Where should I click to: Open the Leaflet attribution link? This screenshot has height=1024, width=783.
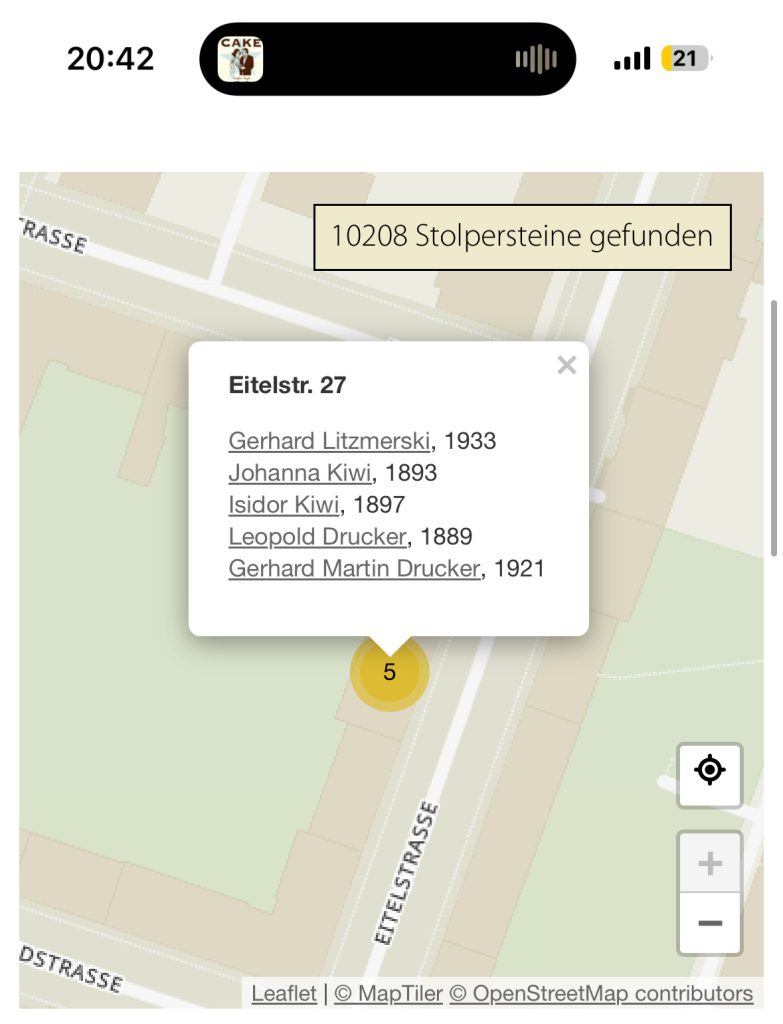[283, 993]
